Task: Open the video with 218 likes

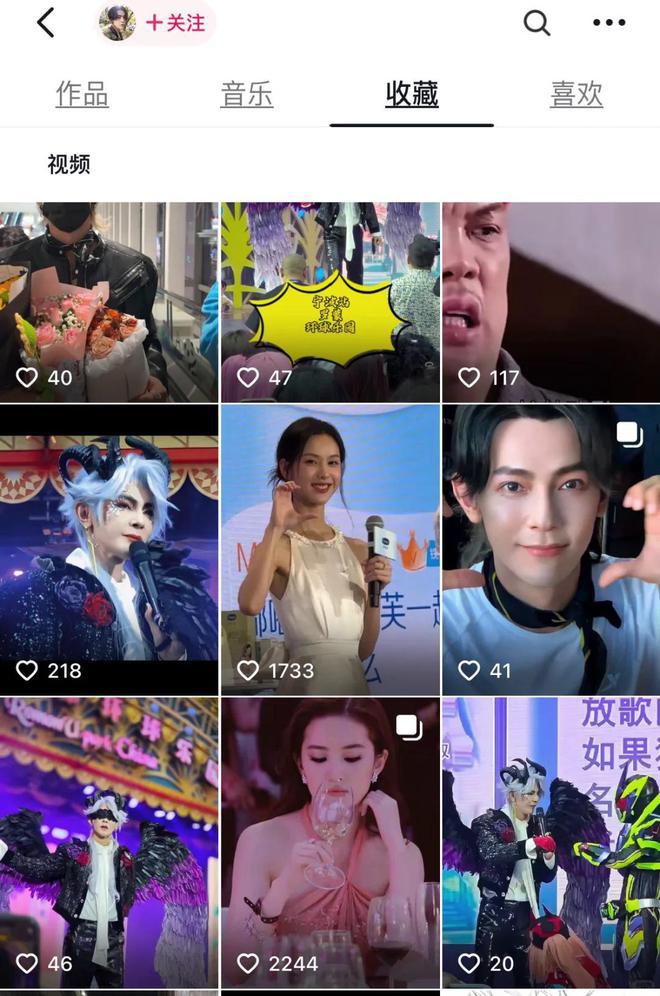Action: 108,550
